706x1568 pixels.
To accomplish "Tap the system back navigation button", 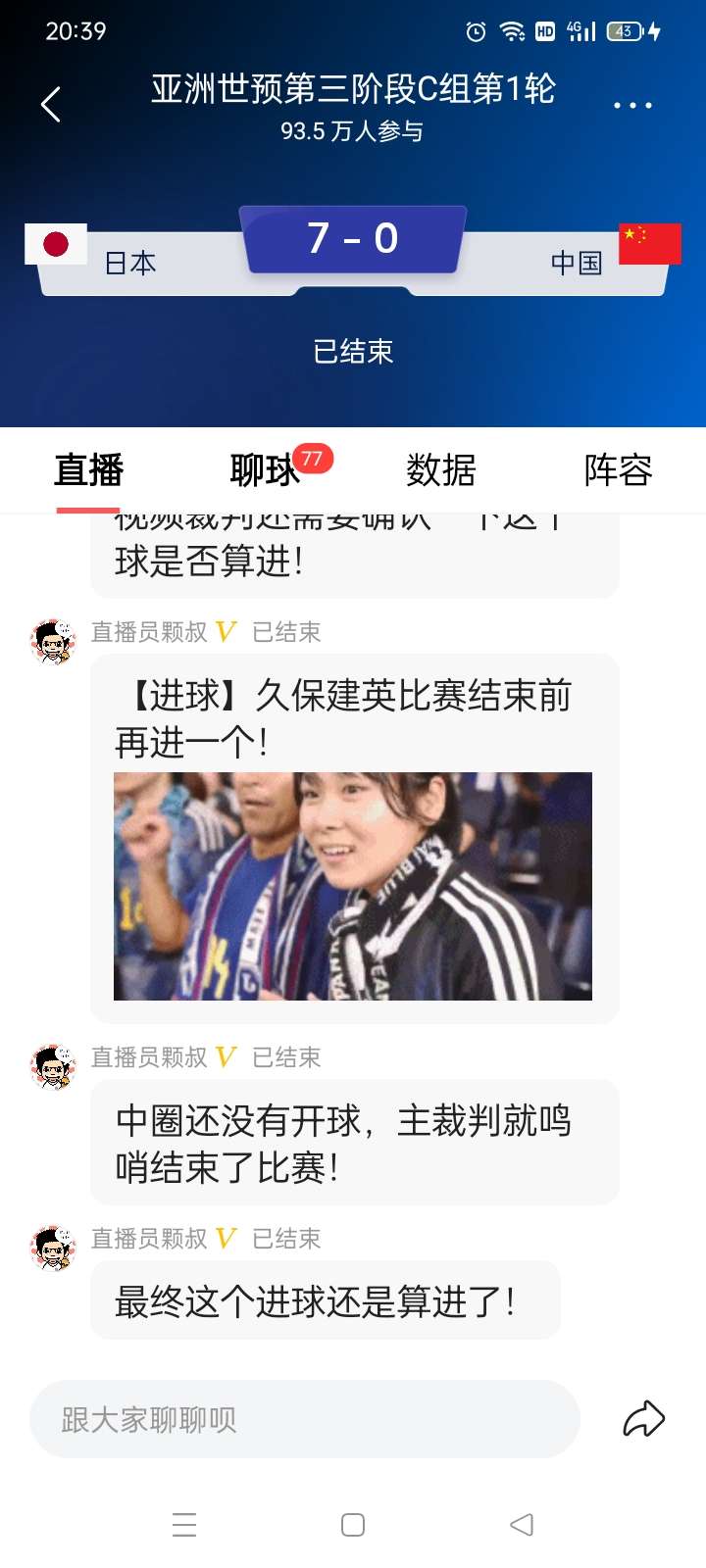I will coord(522,1525).
